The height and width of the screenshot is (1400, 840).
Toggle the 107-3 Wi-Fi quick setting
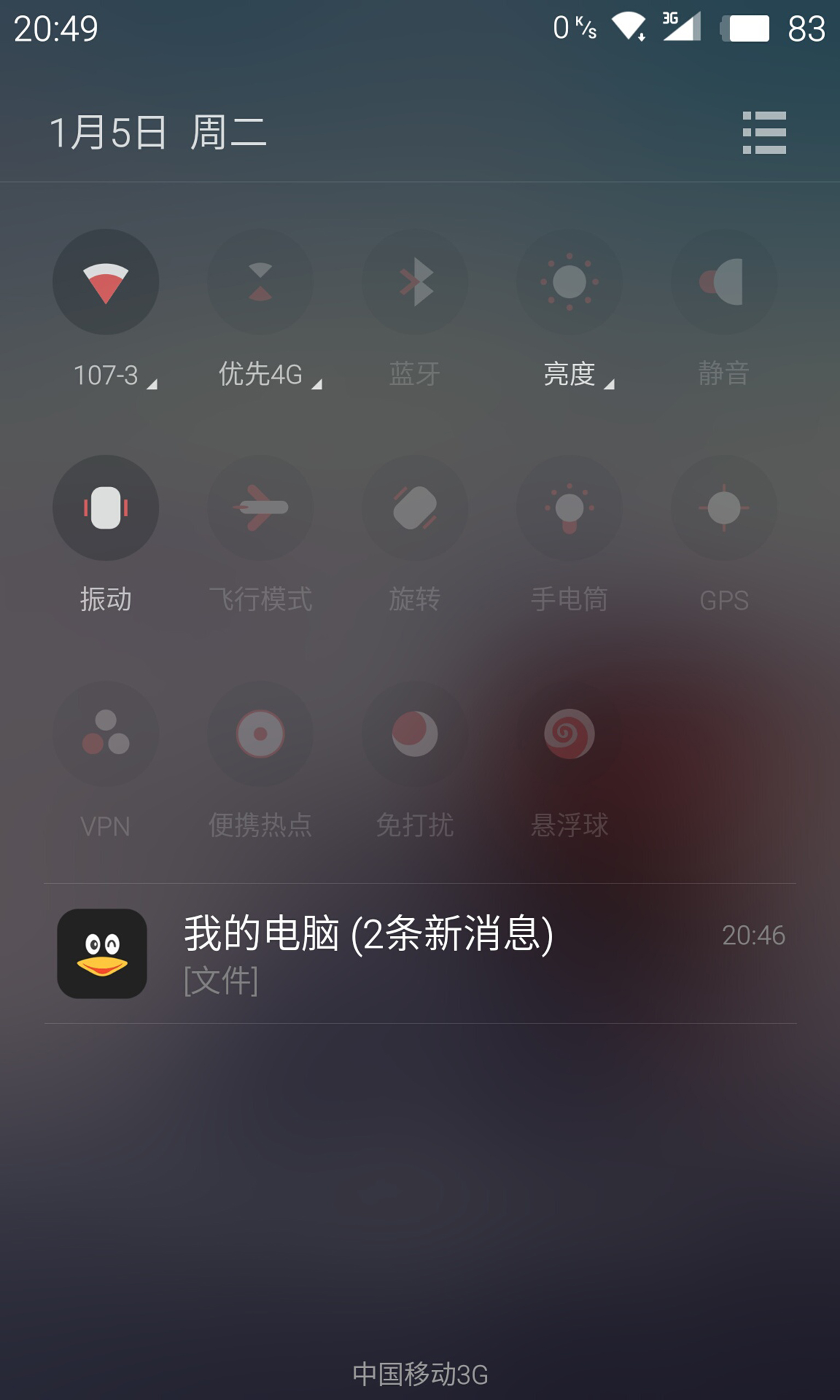click(106, 282)
